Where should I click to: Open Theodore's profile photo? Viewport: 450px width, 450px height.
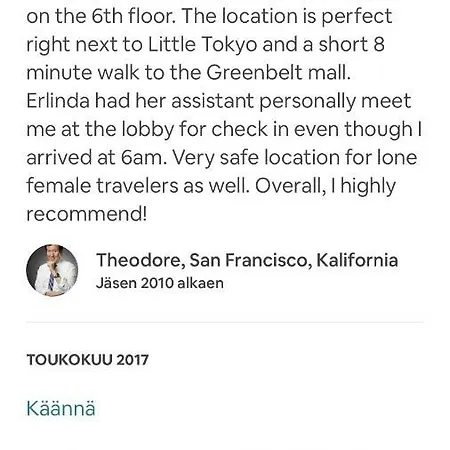[x=52, y=270]
